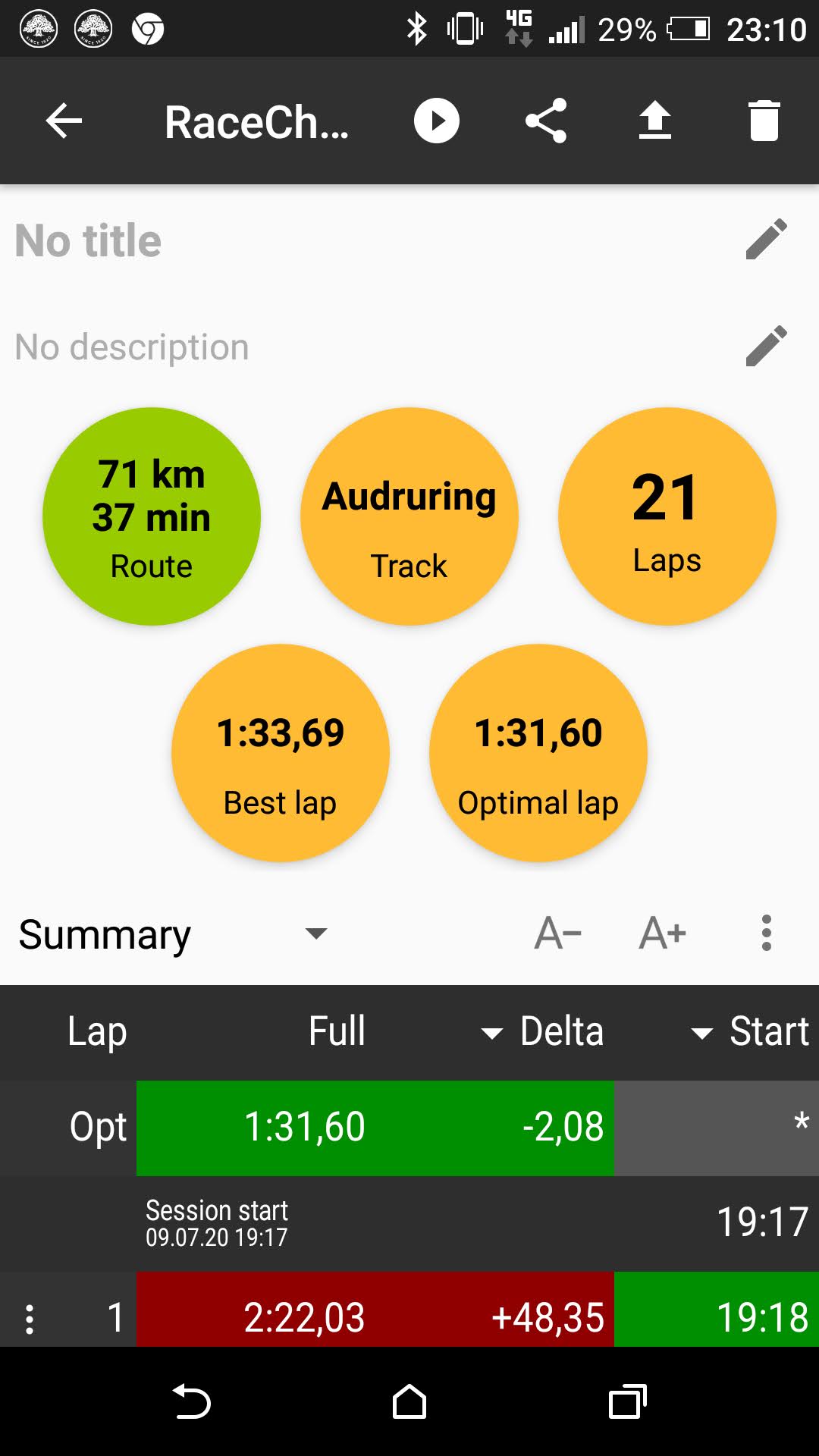The height and width of the screenshot is (1456, 819).
Task: Edit the session description
Action: pyautogui.click(x=766, y=347)
